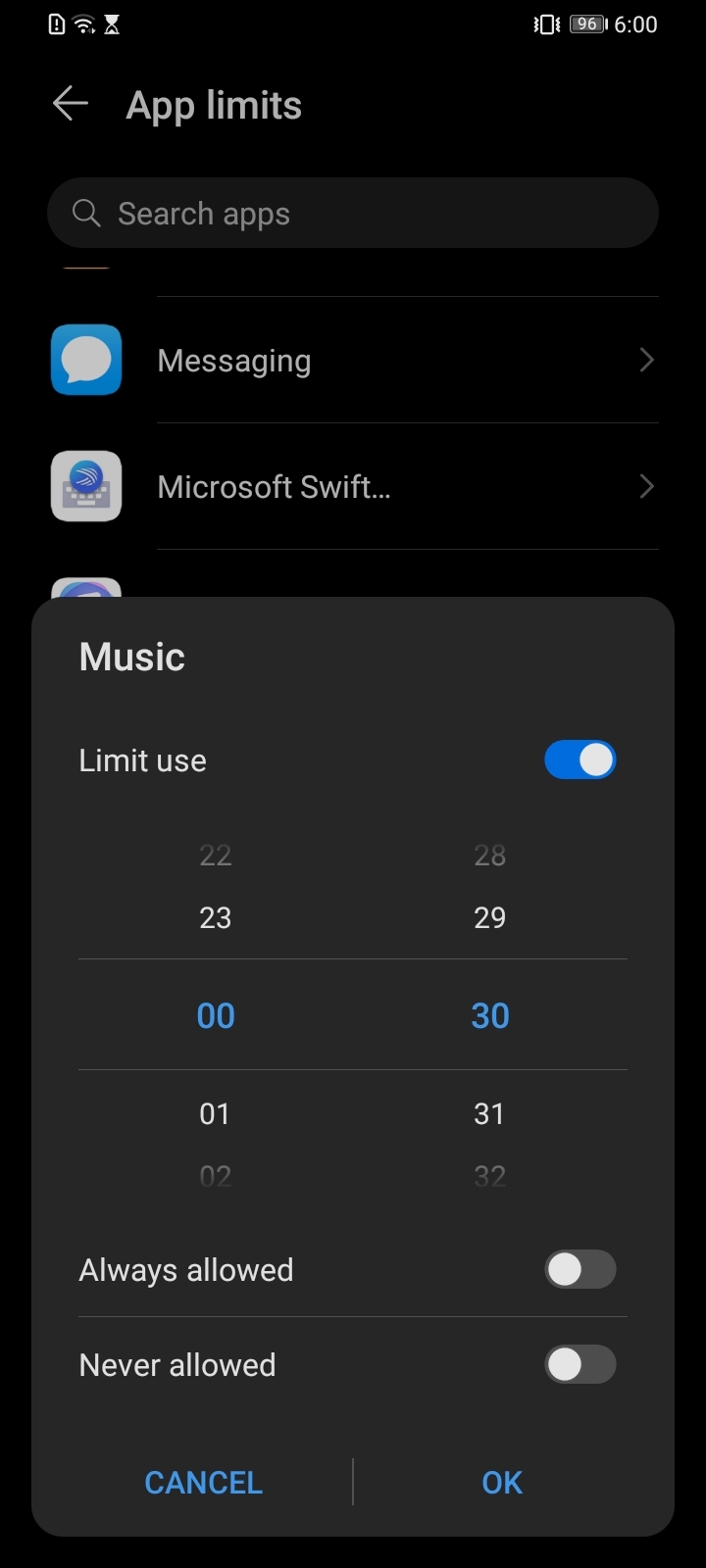Screen dimensions: 706x1568
Task: Confirm the Music limit with OK
Action: coord(502,1482)
